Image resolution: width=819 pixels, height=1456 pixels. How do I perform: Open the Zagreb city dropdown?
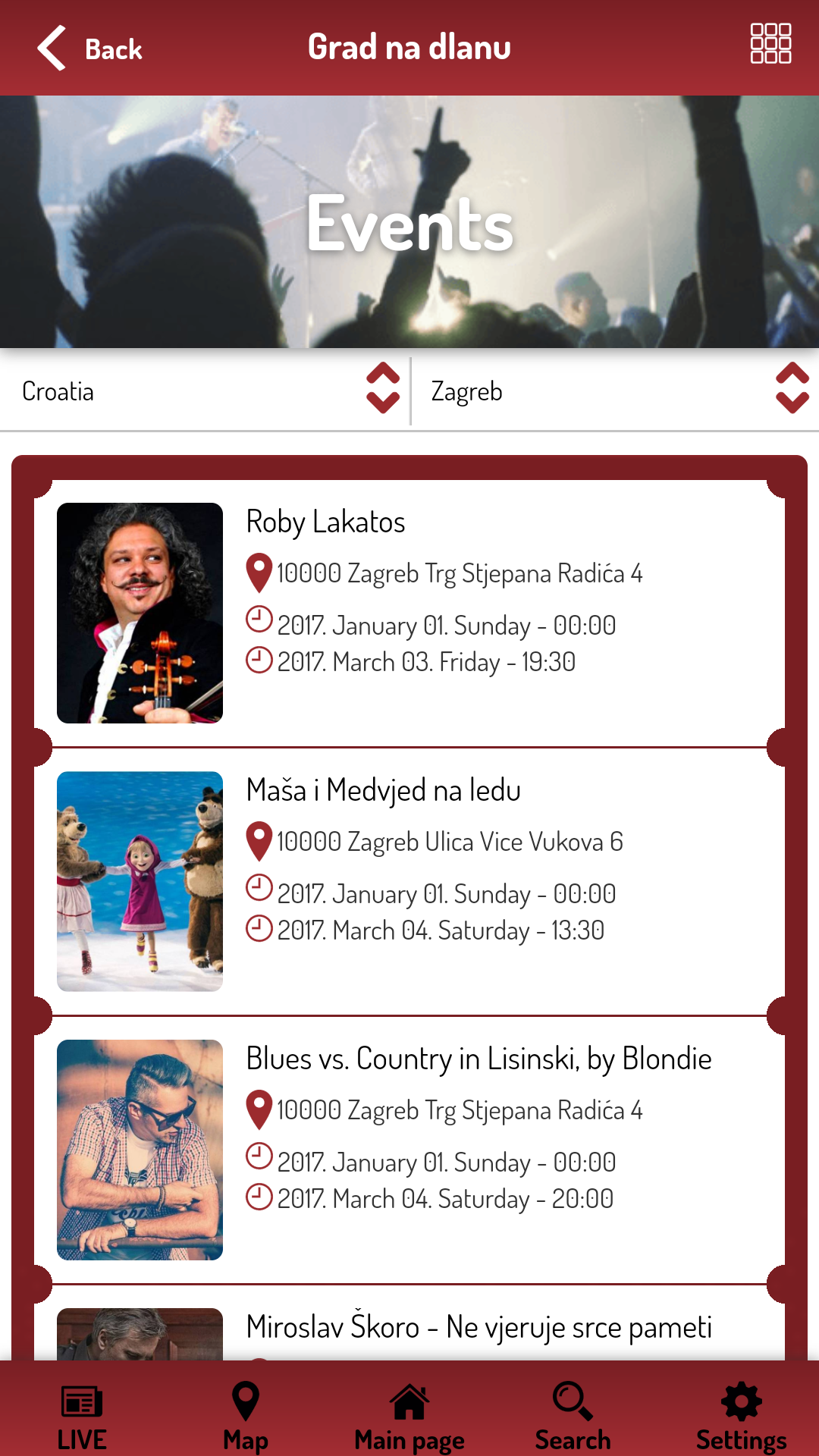point(615,391)
